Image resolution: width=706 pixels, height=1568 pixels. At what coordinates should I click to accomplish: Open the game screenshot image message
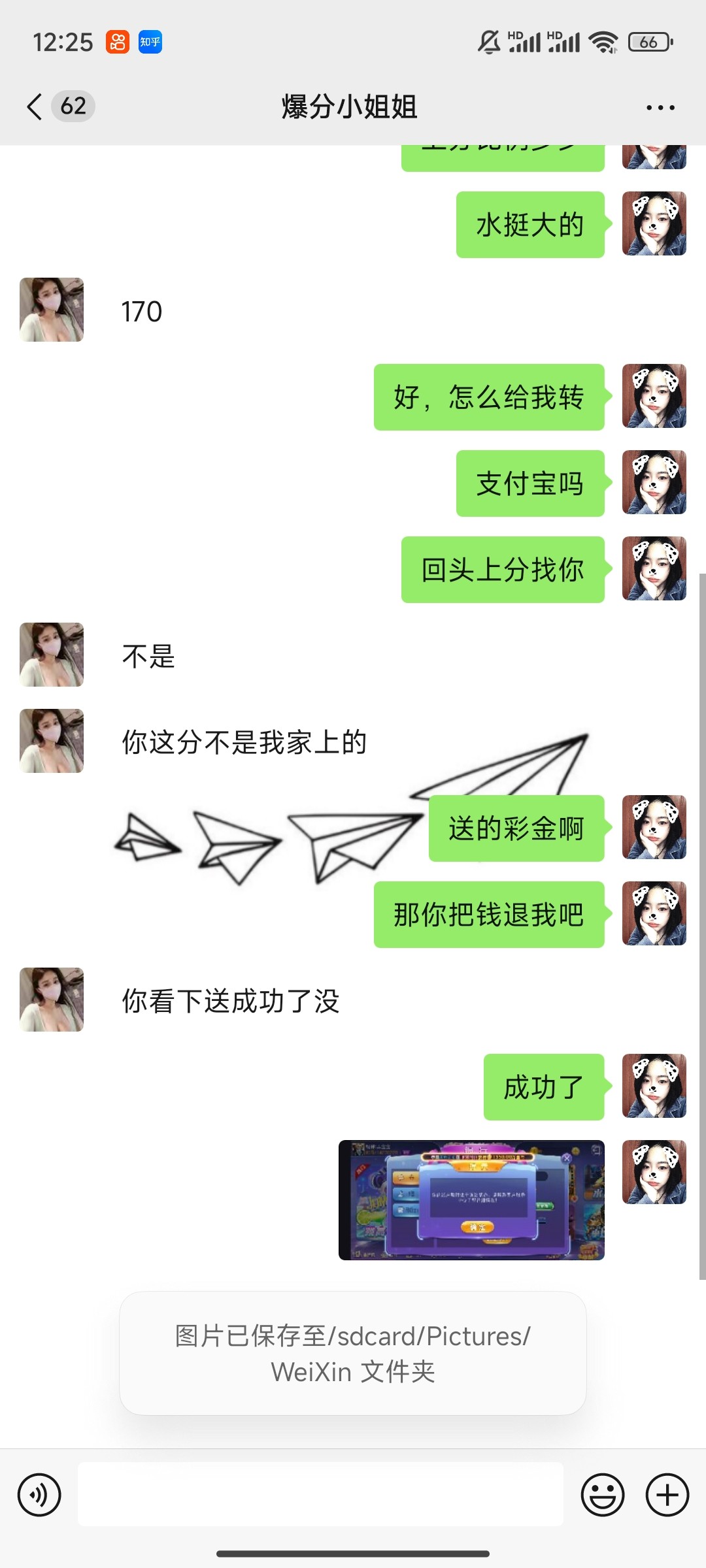[x=471, y=1200]
